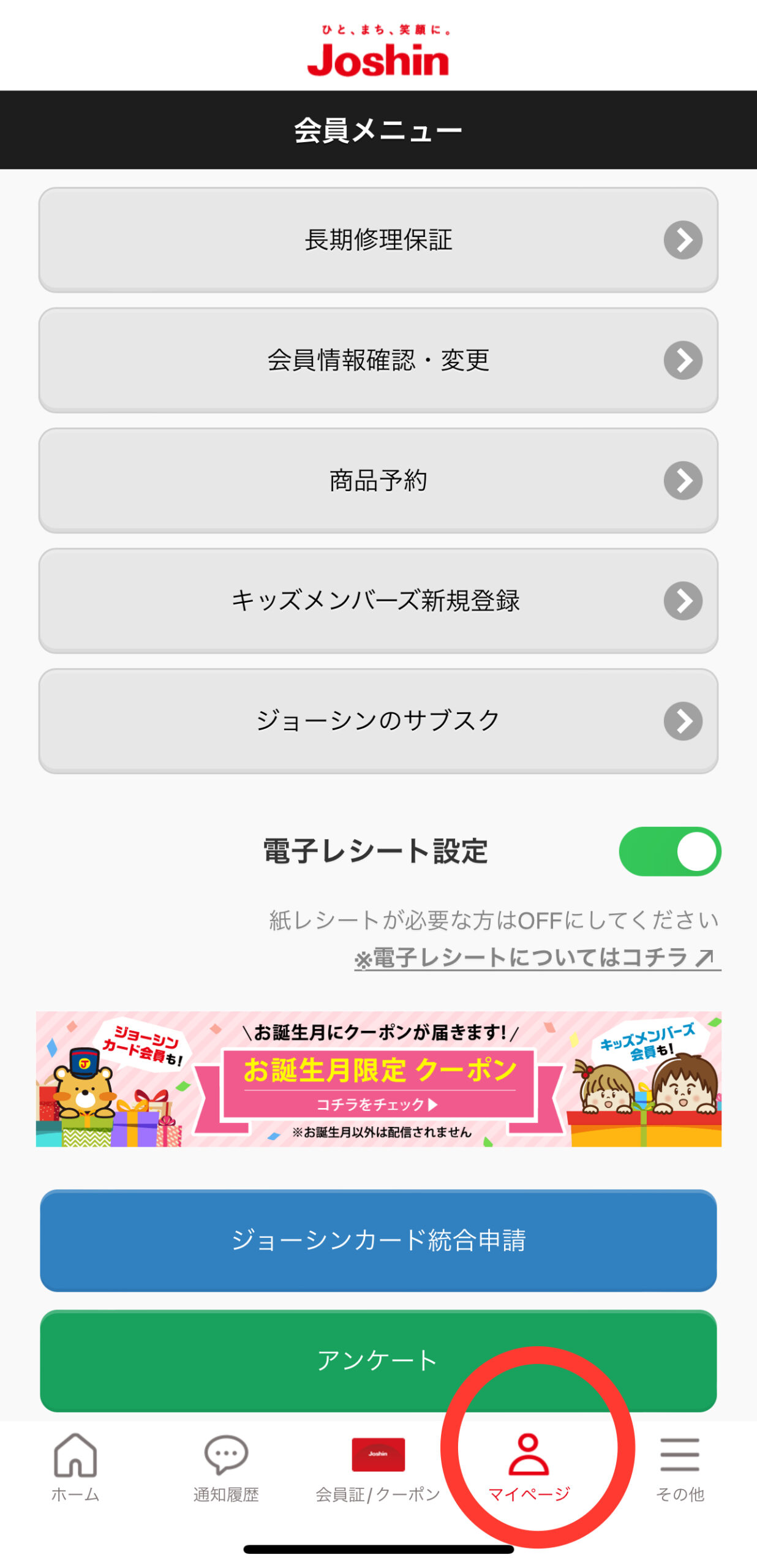
Task: Open the お誕生月限定クーポン banner
Action: pos(378,1079)
